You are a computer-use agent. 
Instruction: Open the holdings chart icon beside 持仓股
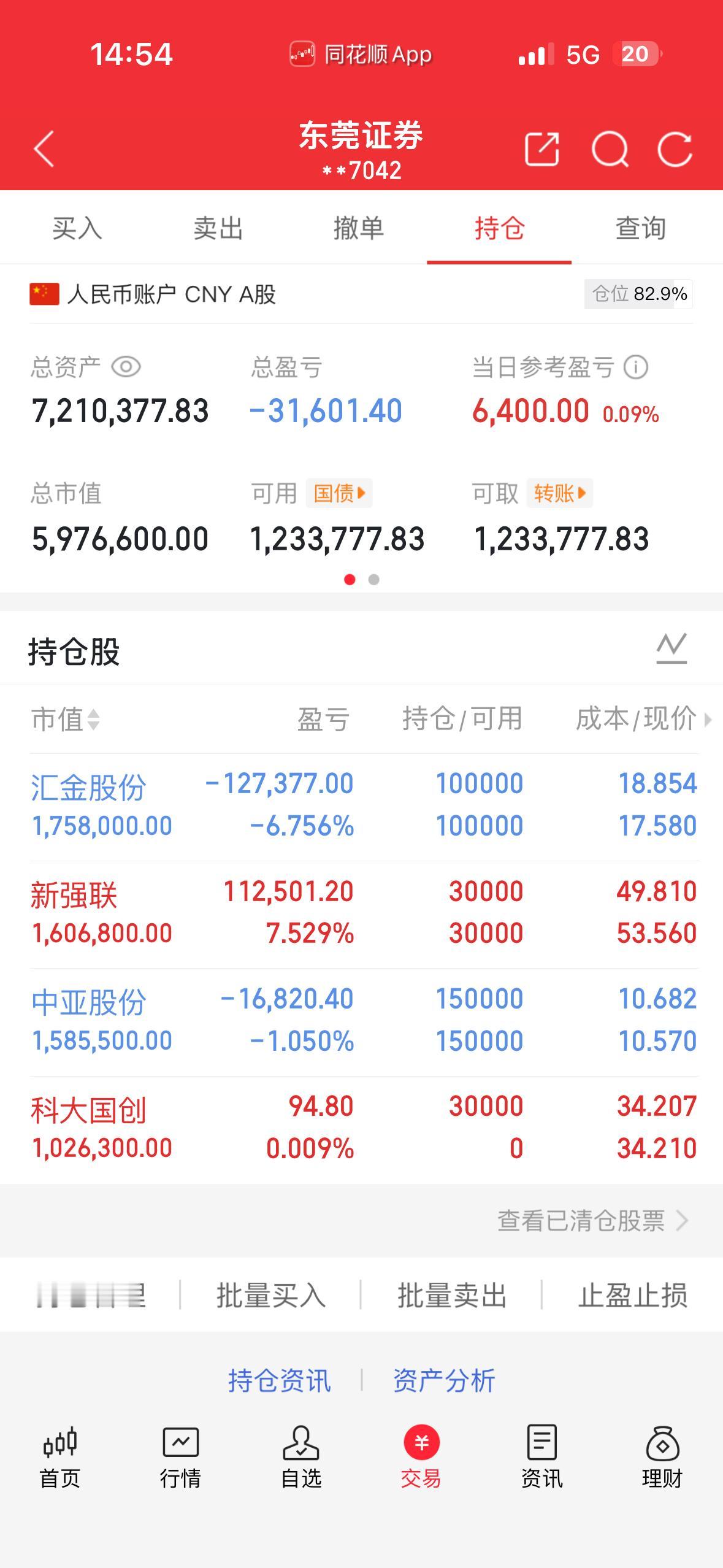[x=671, y=649]
